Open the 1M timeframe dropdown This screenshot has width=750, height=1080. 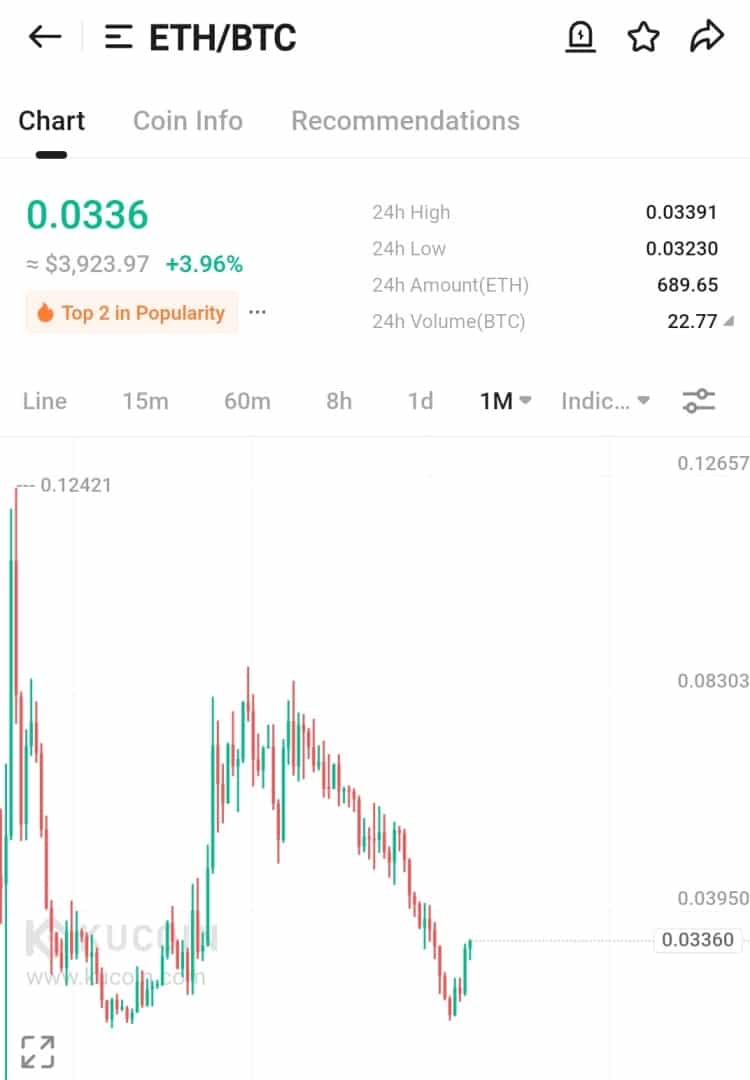click(503, 400)
